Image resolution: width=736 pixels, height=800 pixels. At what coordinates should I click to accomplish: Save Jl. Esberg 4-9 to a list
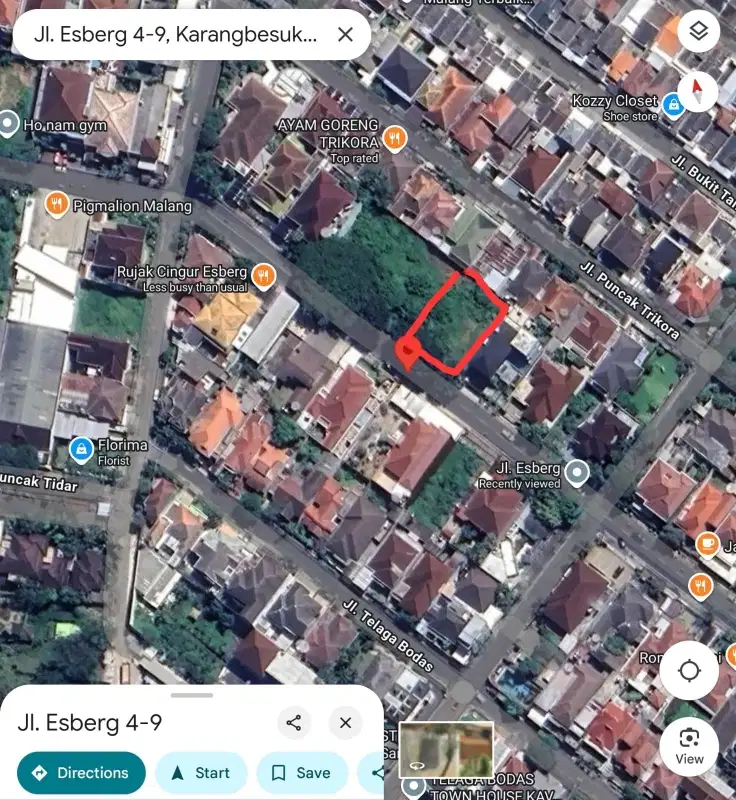(301, 773)
